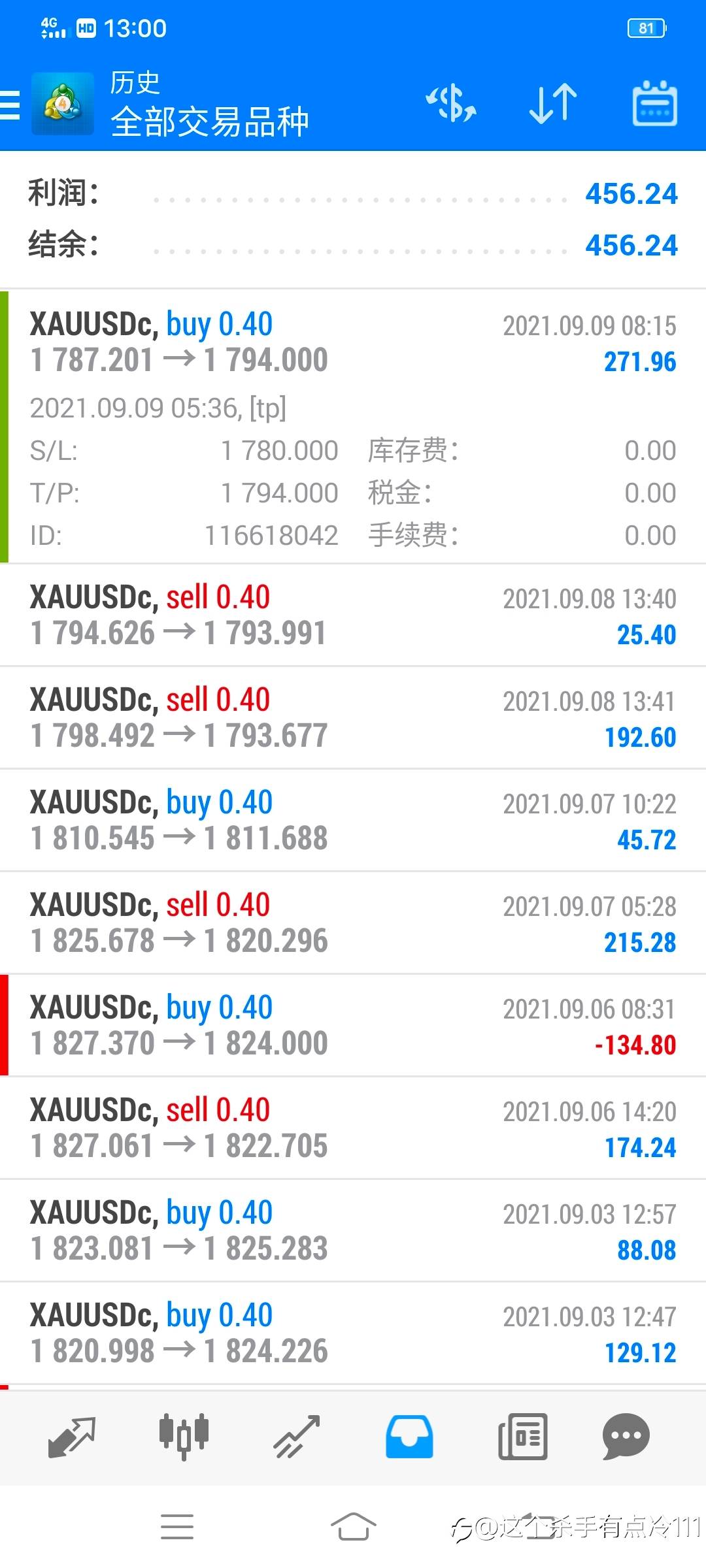This screenshot has width=706, height=1568.
Task: Switch to the Quotes tab
Action: (72, 1436)
